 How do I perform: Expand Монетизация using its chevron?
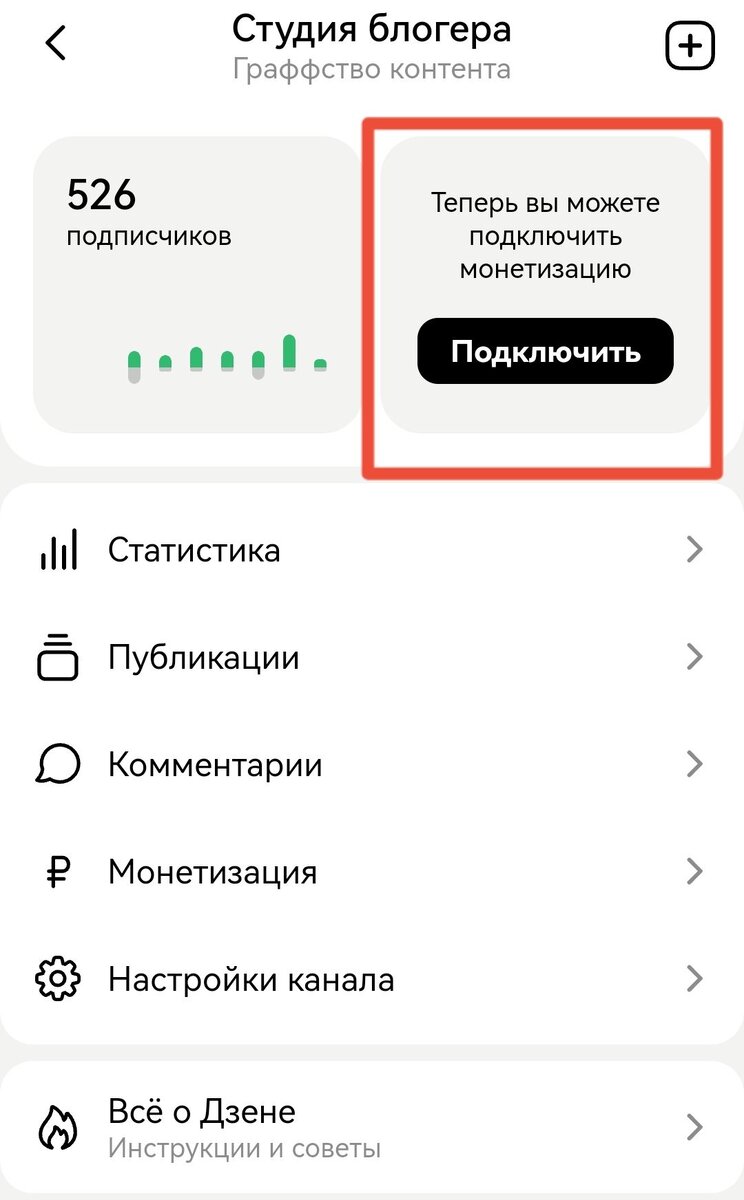pyautogui.click(x=695, y=872)
